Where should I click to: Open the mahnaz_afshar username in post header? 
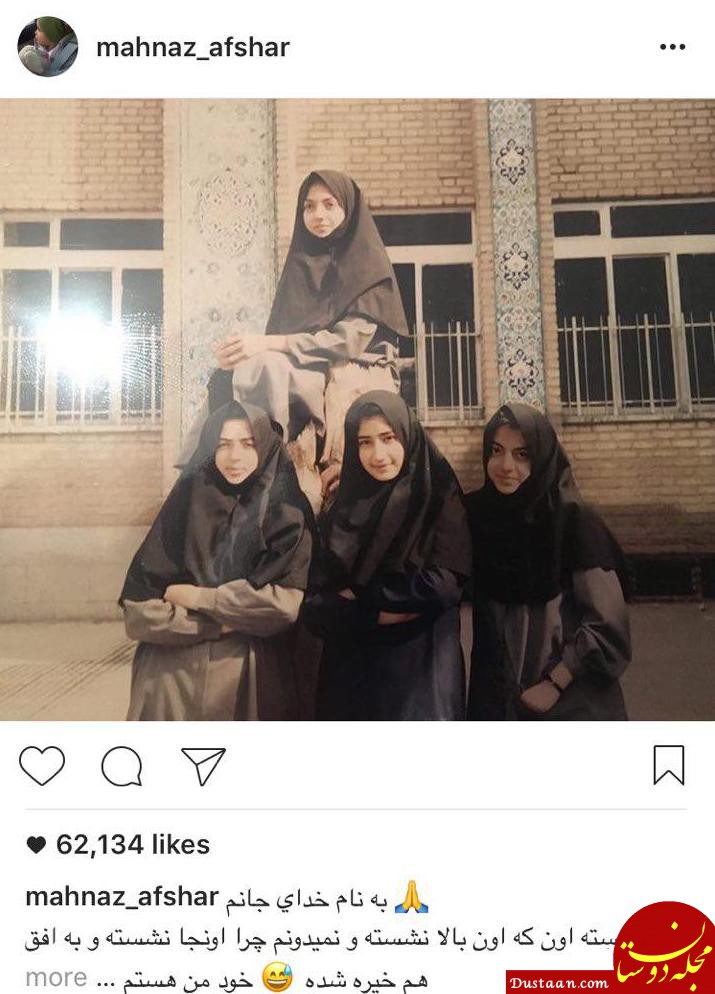click(192, 47)
